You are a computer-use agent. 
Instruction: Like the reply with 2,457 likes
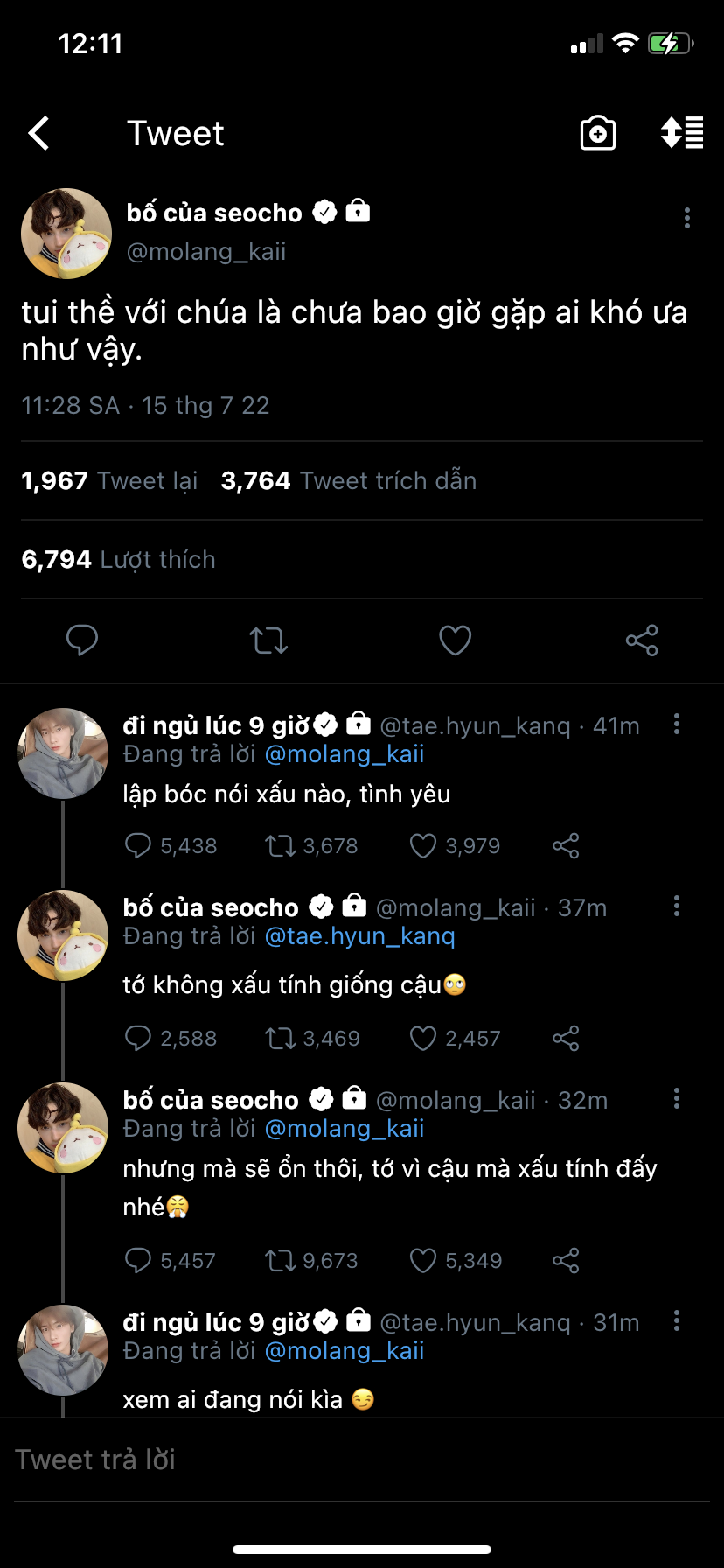point(423,1039)
